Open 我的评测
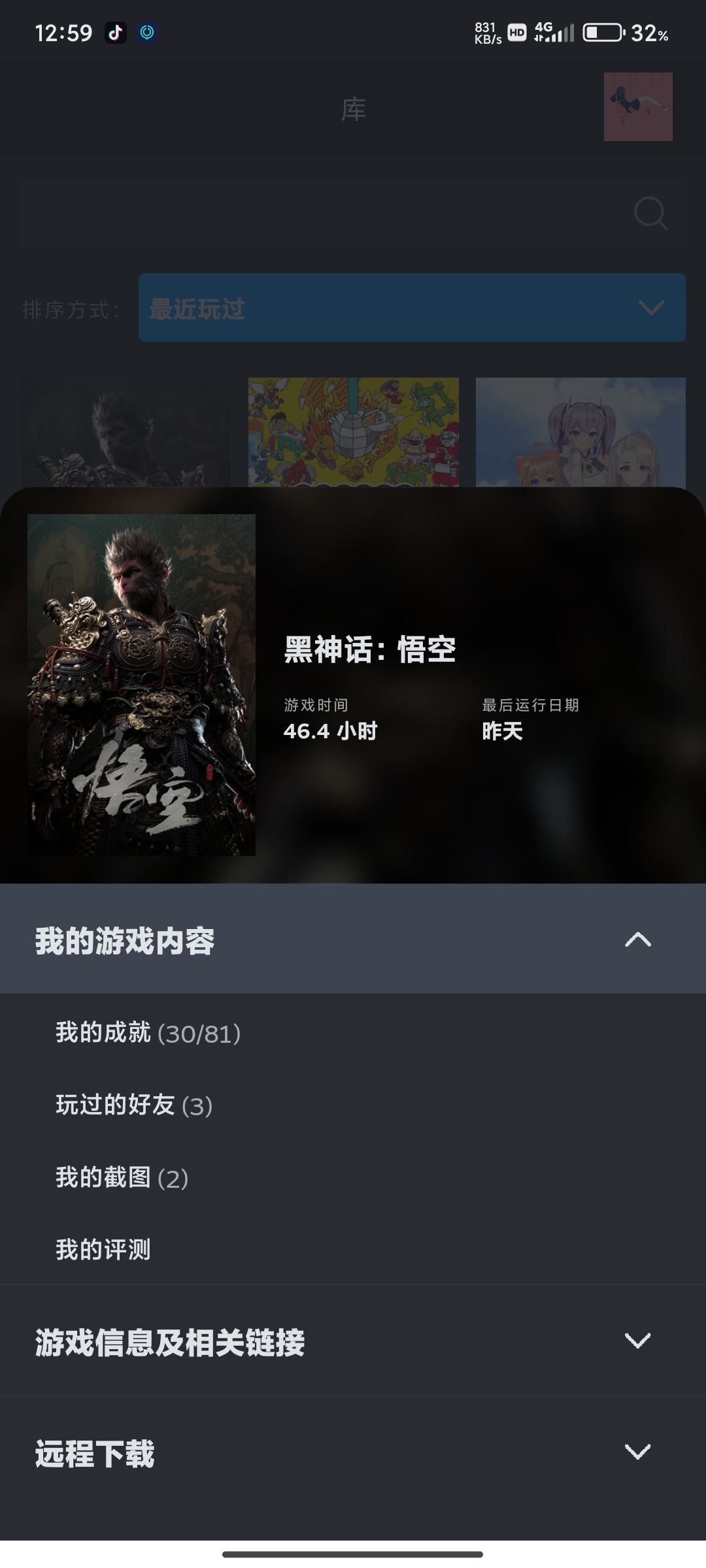706x1568 pixels. tap(103, 1250)
